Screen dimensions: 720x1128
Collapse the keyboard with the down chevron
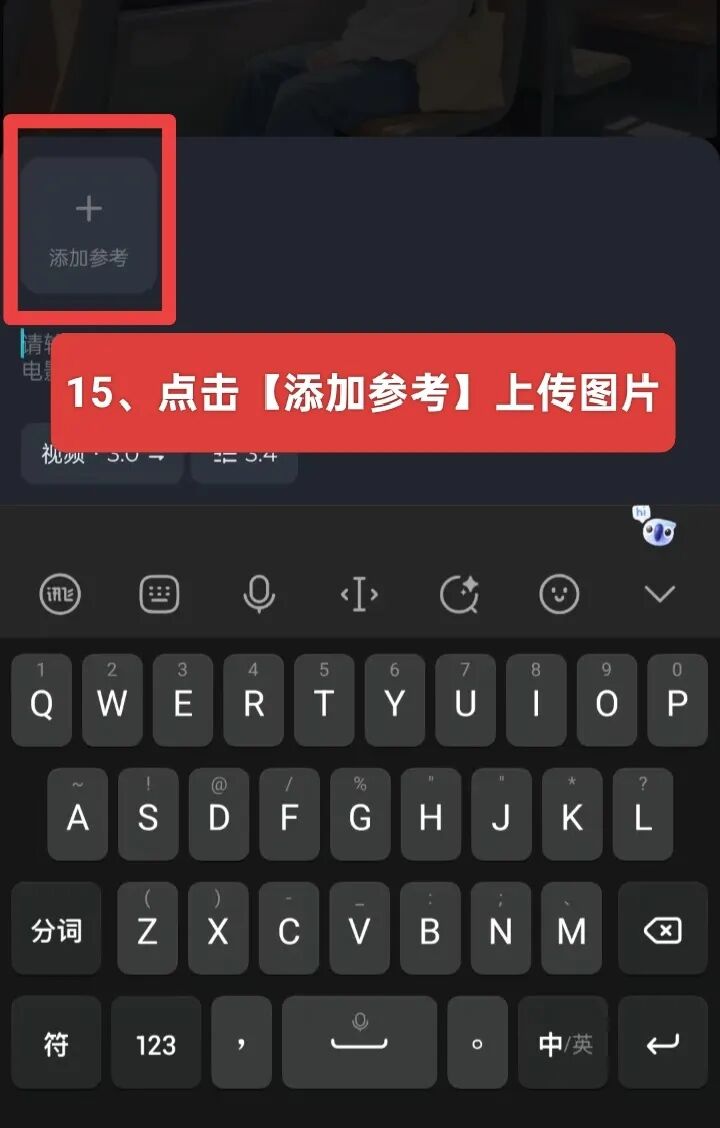pos(659,595)
